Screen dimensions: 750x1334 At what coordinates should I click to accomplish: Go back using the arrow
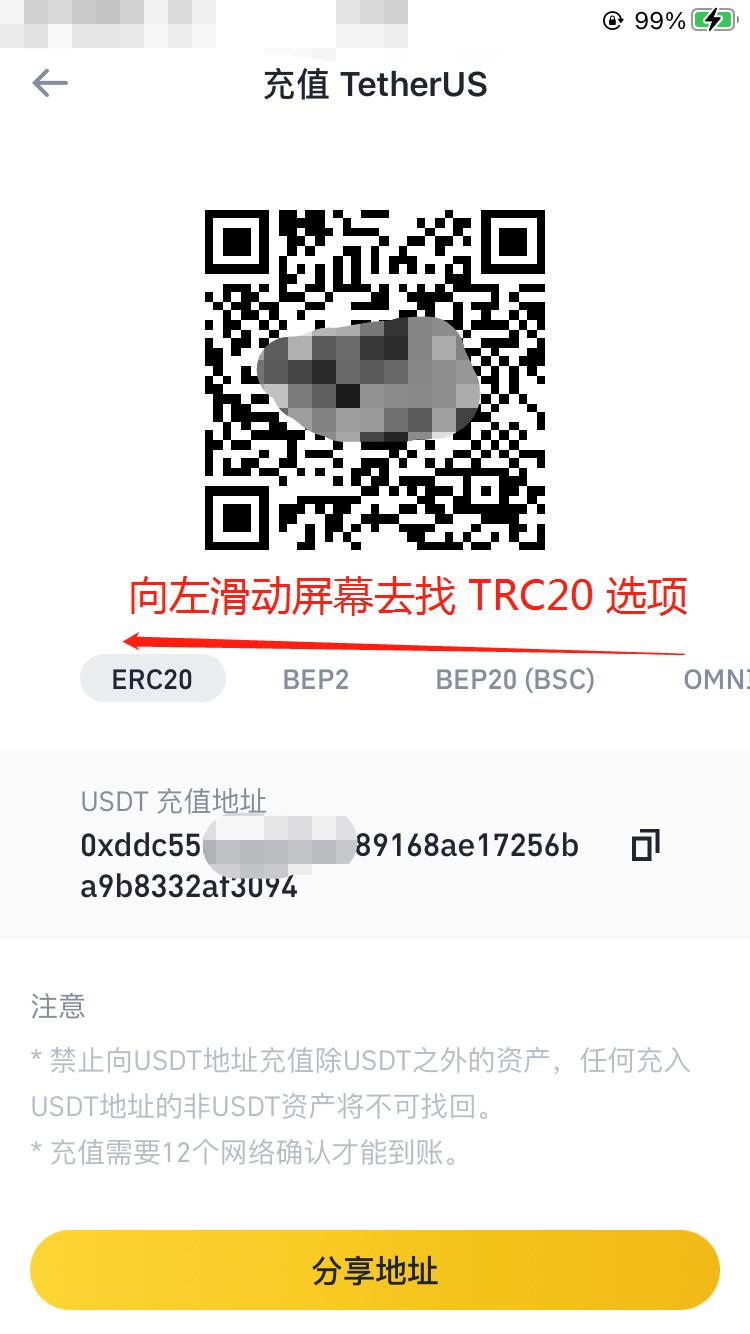click(49, 83)
